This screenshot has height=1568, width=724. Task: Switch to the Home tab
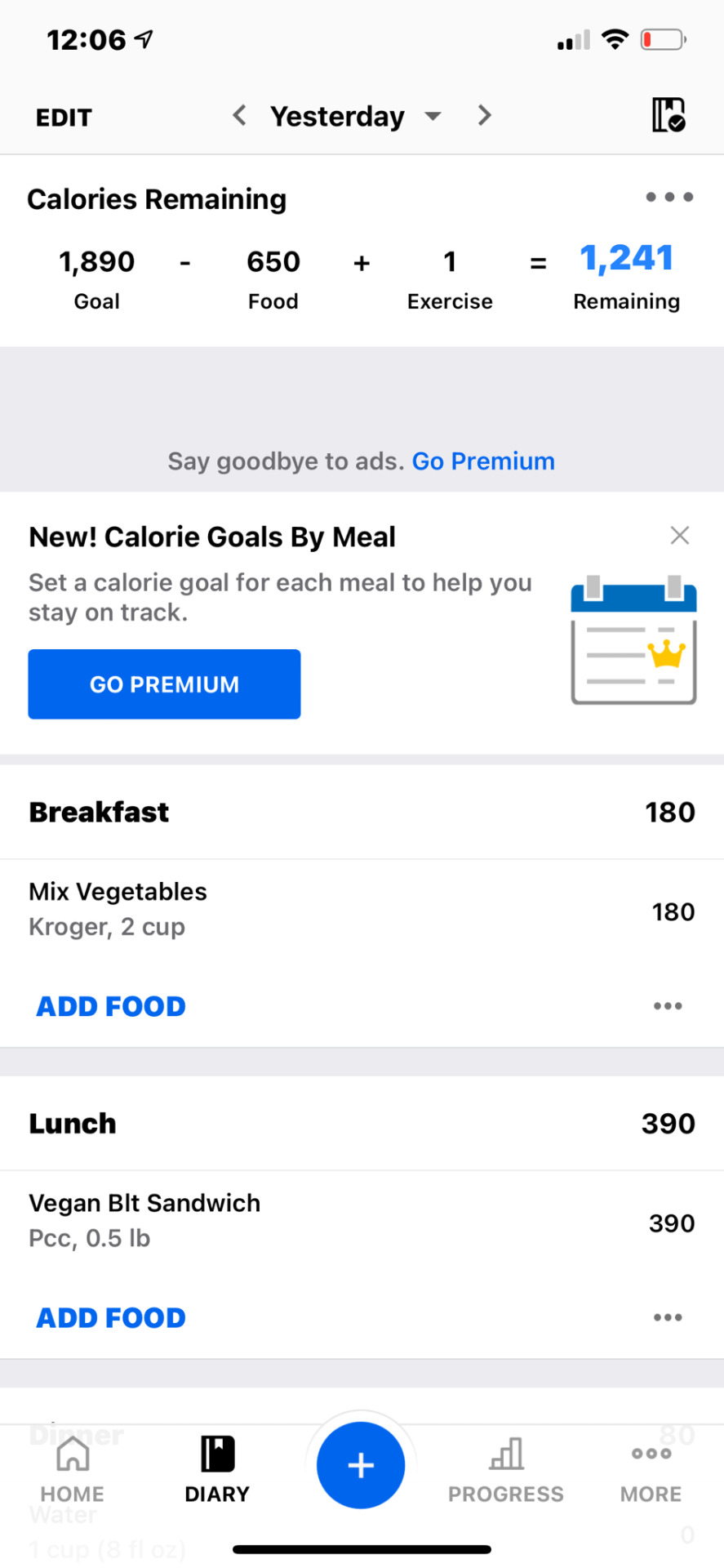73,1470
